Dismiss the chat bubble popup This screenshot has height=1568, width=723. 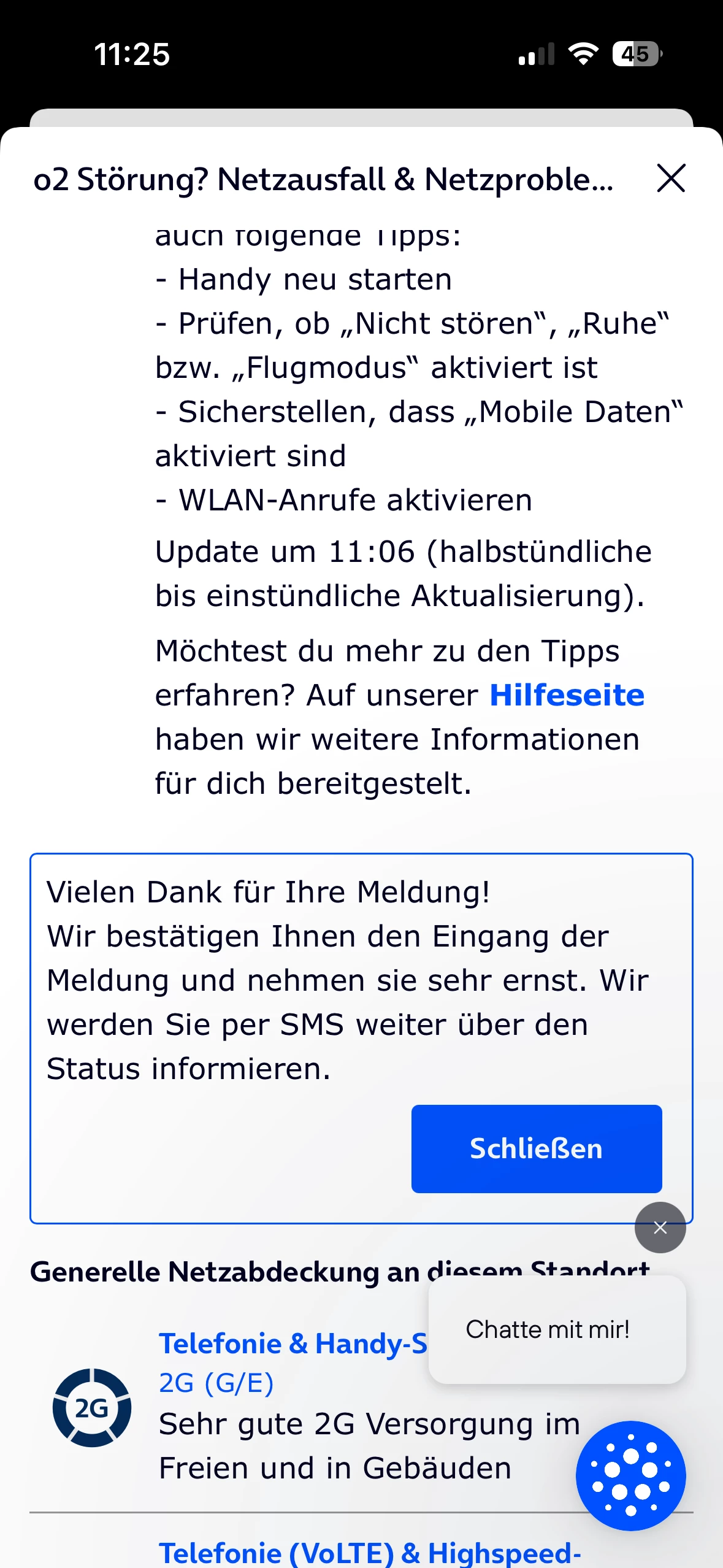point(660,1228)
